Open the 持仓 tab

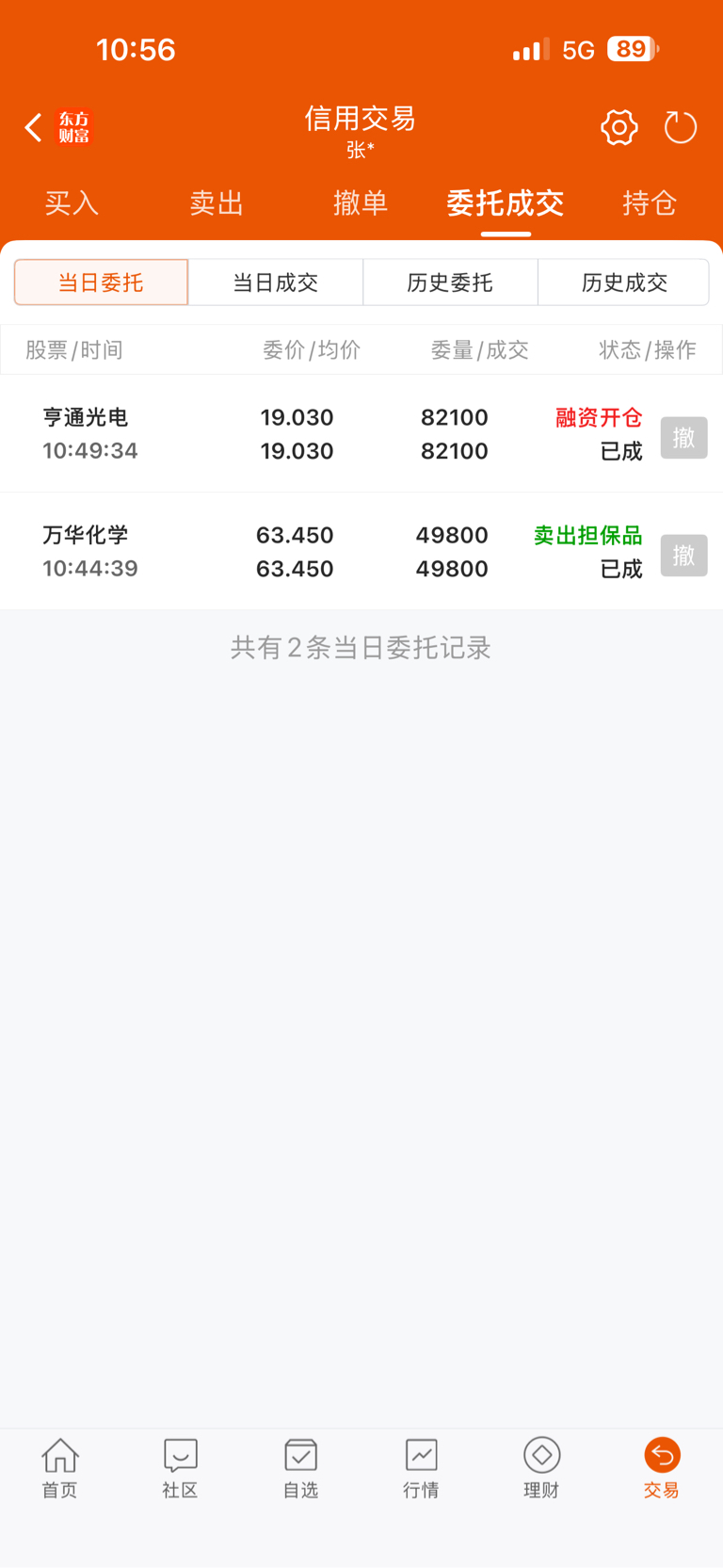click(650, 203)
